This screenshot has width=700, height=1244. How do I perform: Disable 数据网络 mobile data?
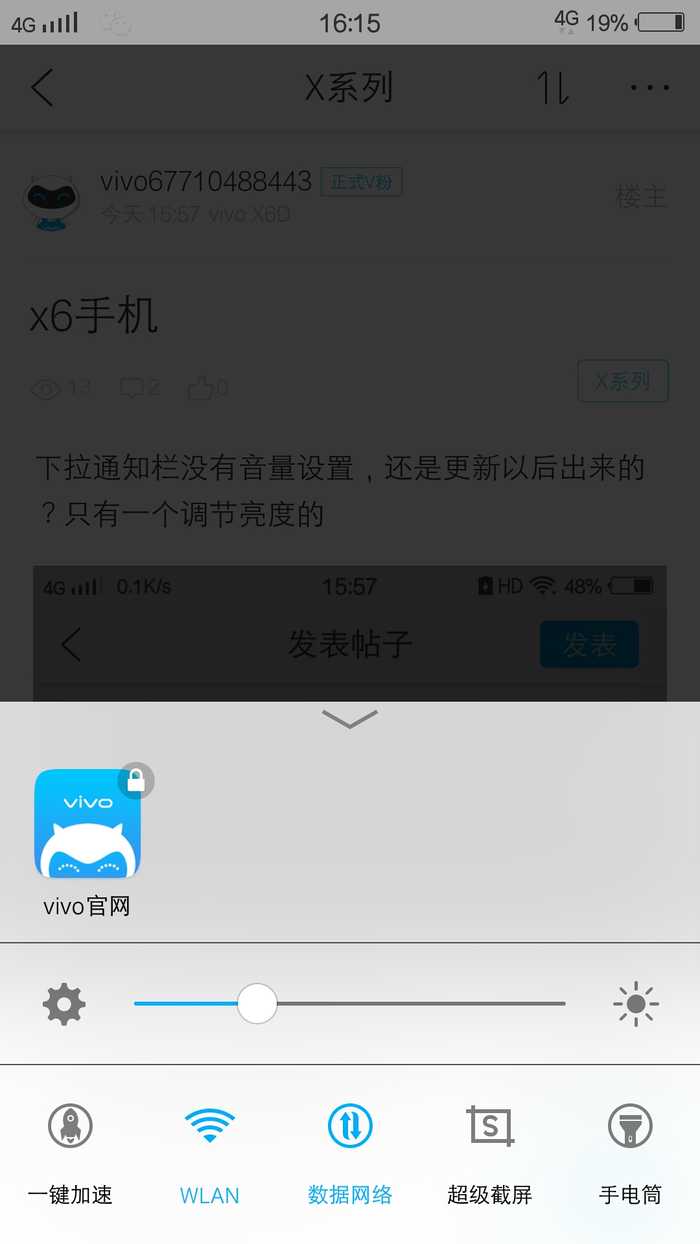pyautogui.click(x=350, y=1127)
